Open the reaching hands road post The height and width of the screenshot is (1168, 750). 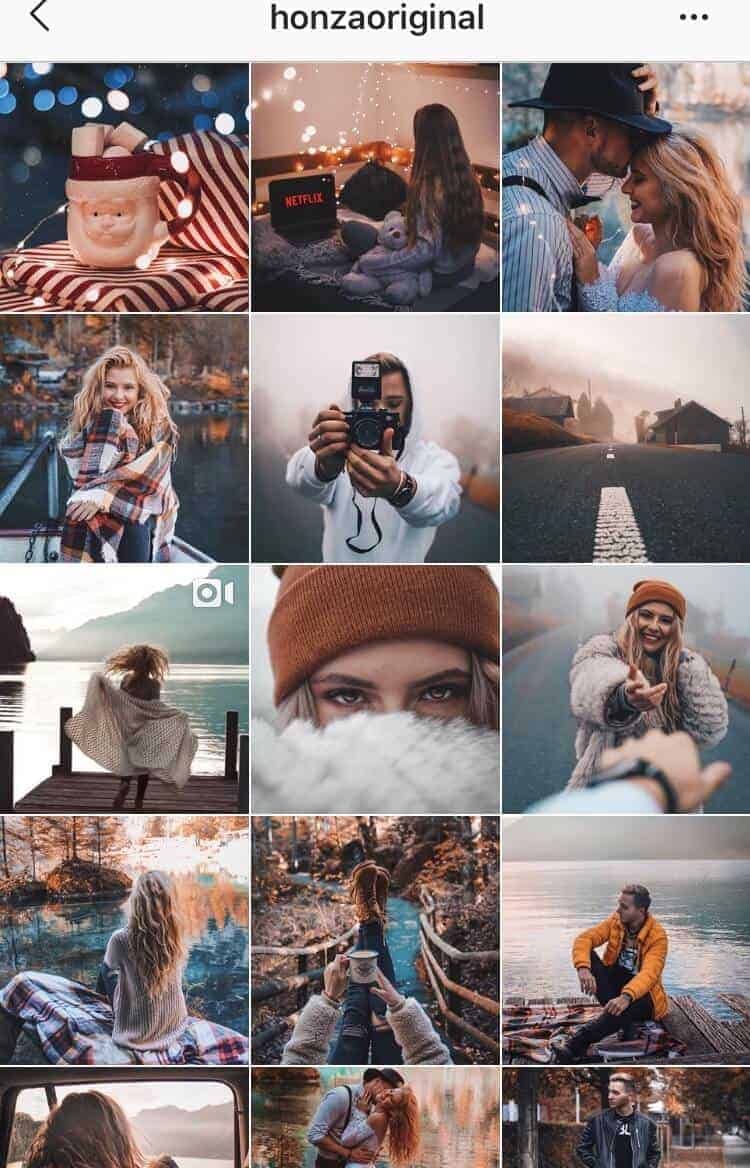[626, 689]
